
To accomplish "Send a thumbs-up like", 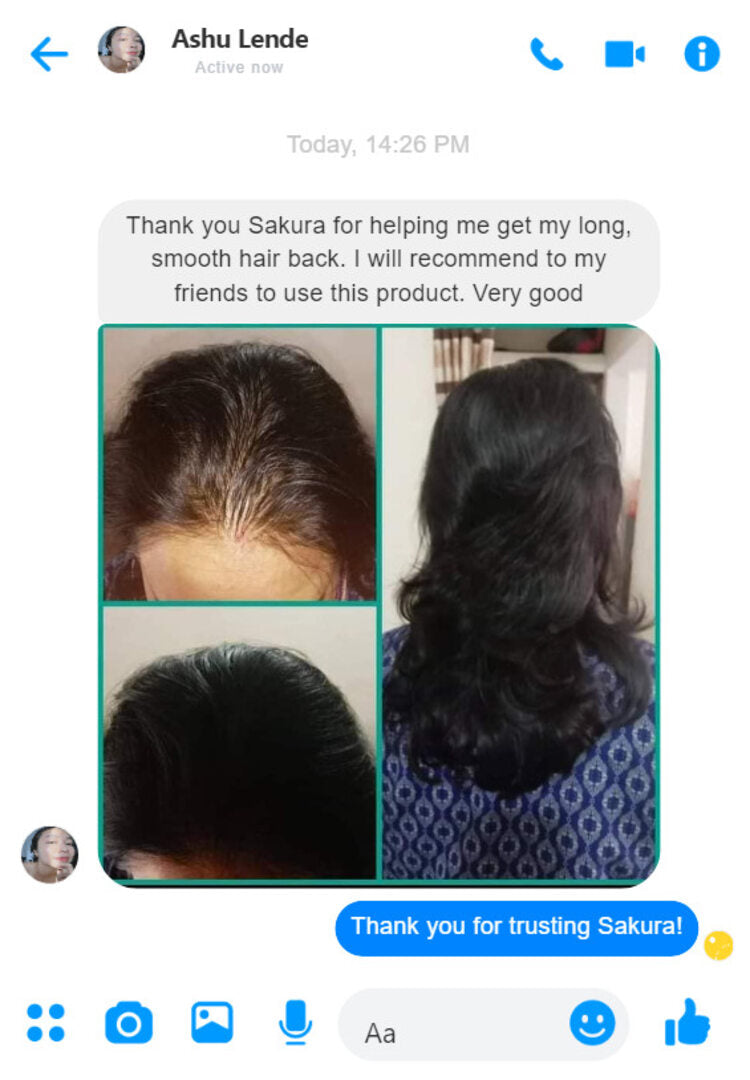I will pyautogui.click(x=687, y=1023).
